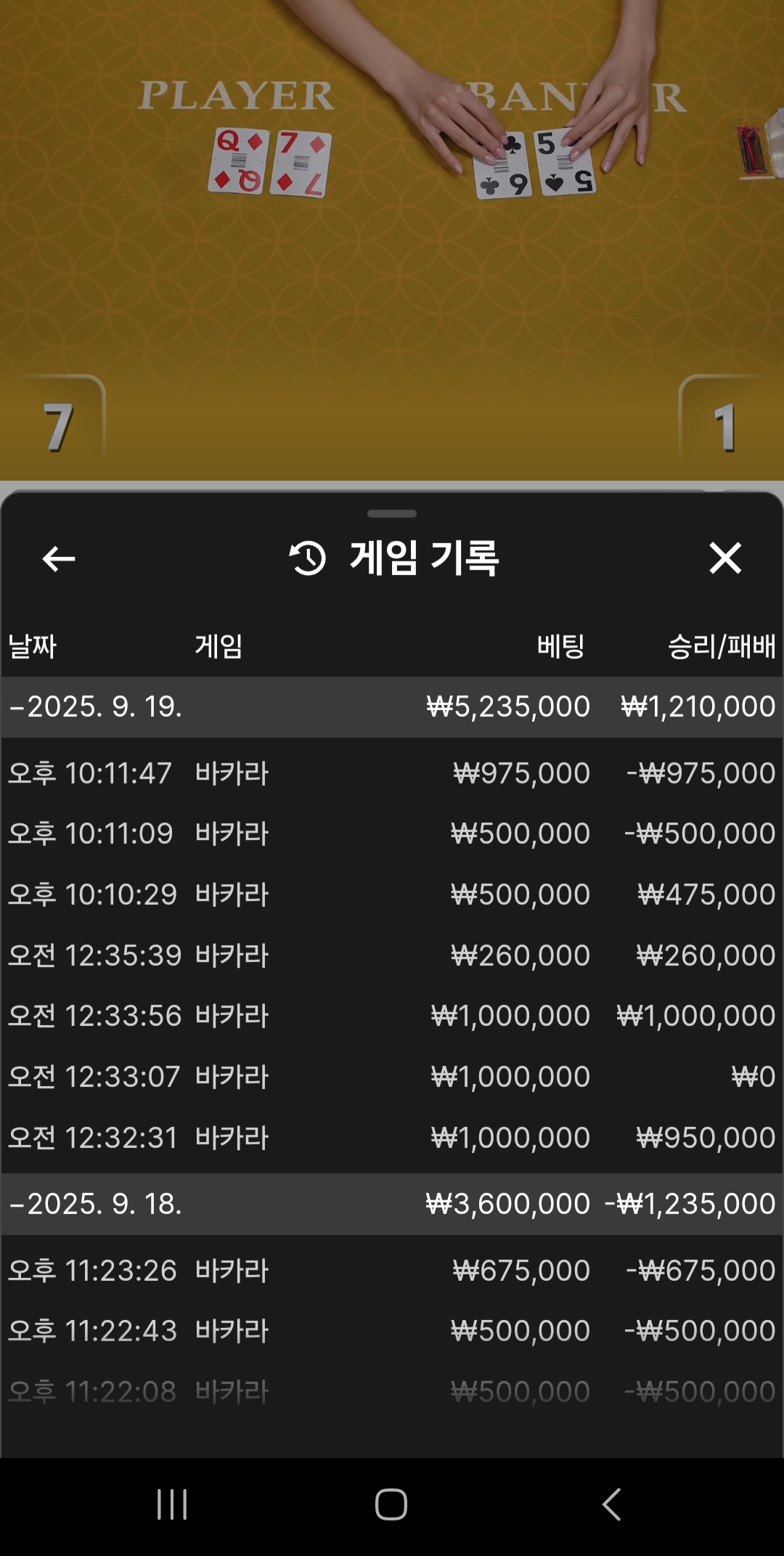Collapse the 2025. 9. 18. date group

click(392, 1205)
